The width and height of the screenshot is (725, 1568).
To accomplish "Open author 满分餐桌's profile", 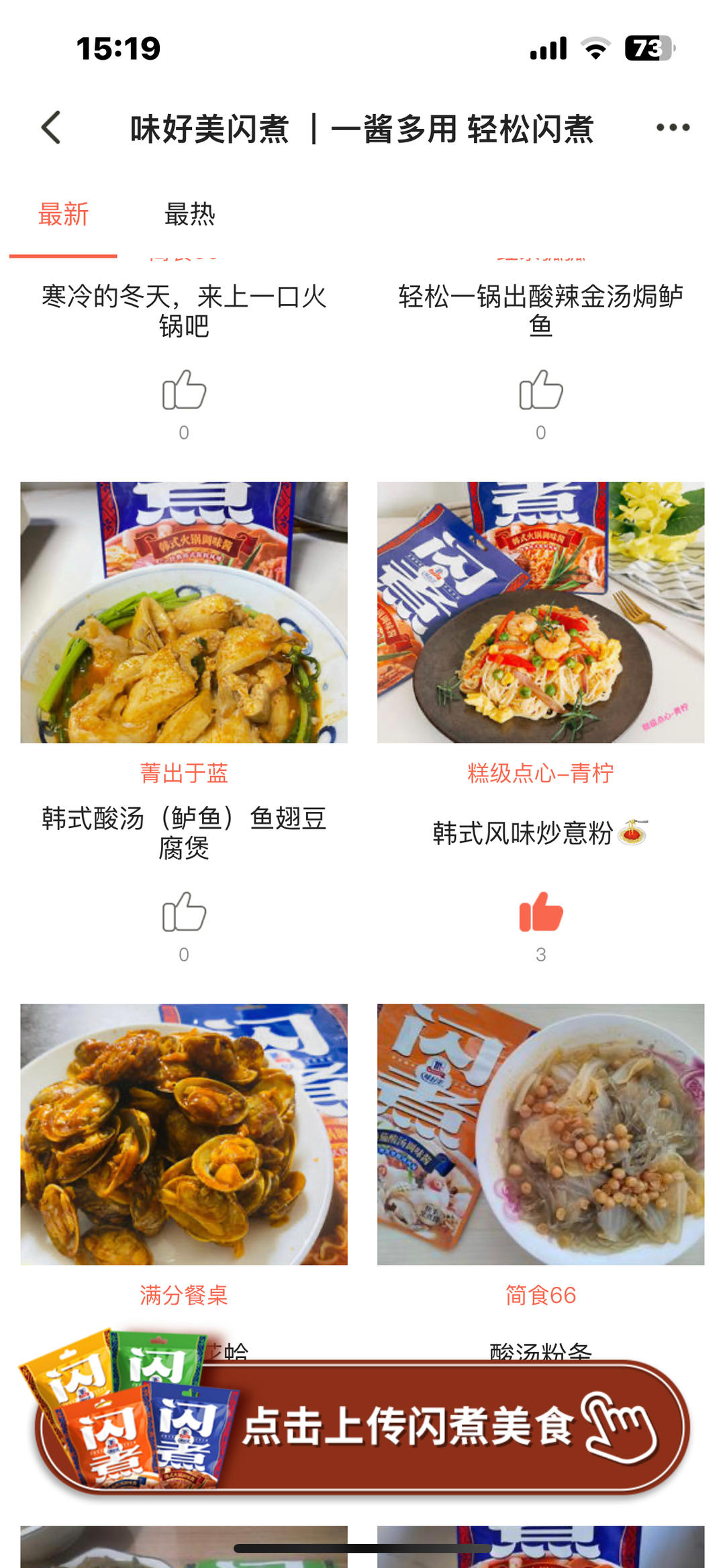I will pyautogui.click(x=184, y=1295).
